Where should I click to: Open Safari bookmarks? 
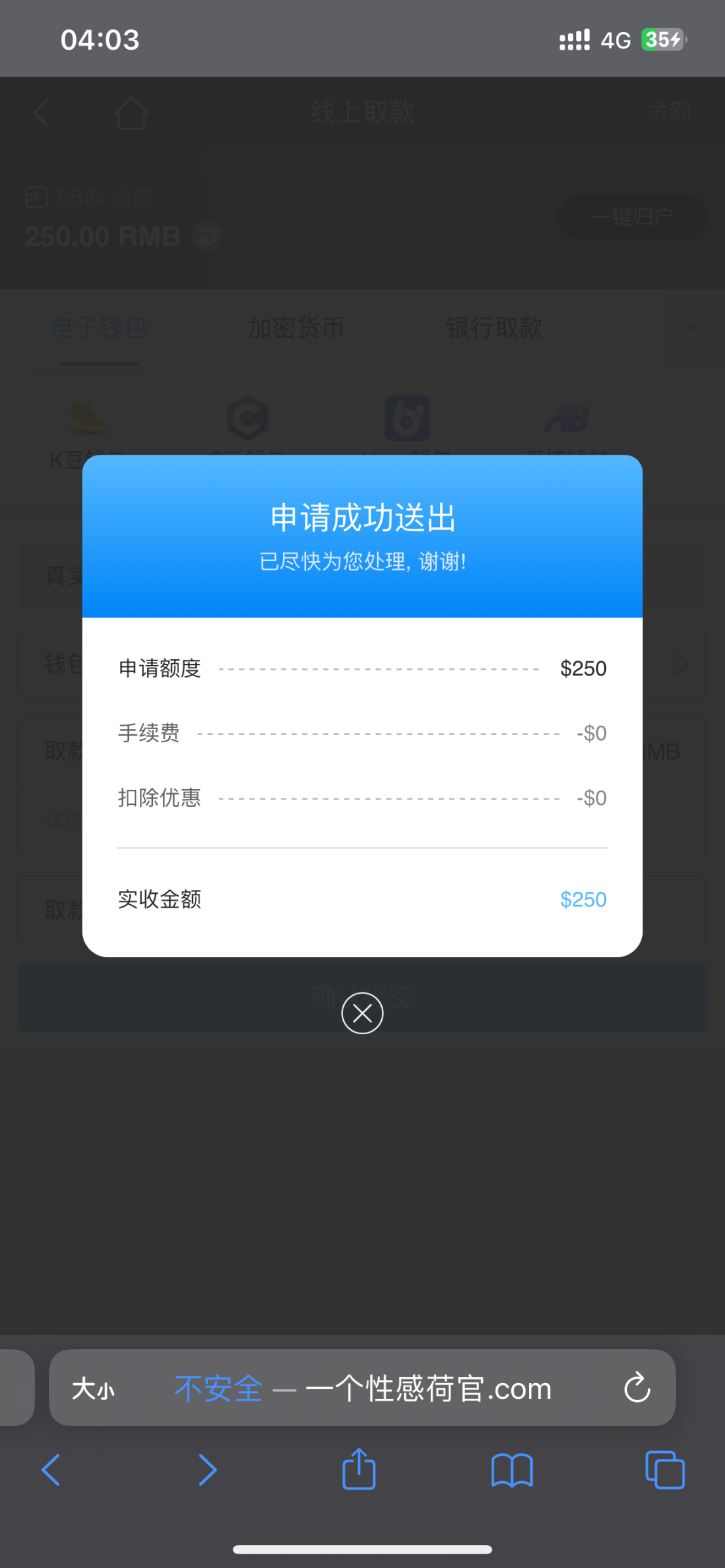click(512, 1470)
